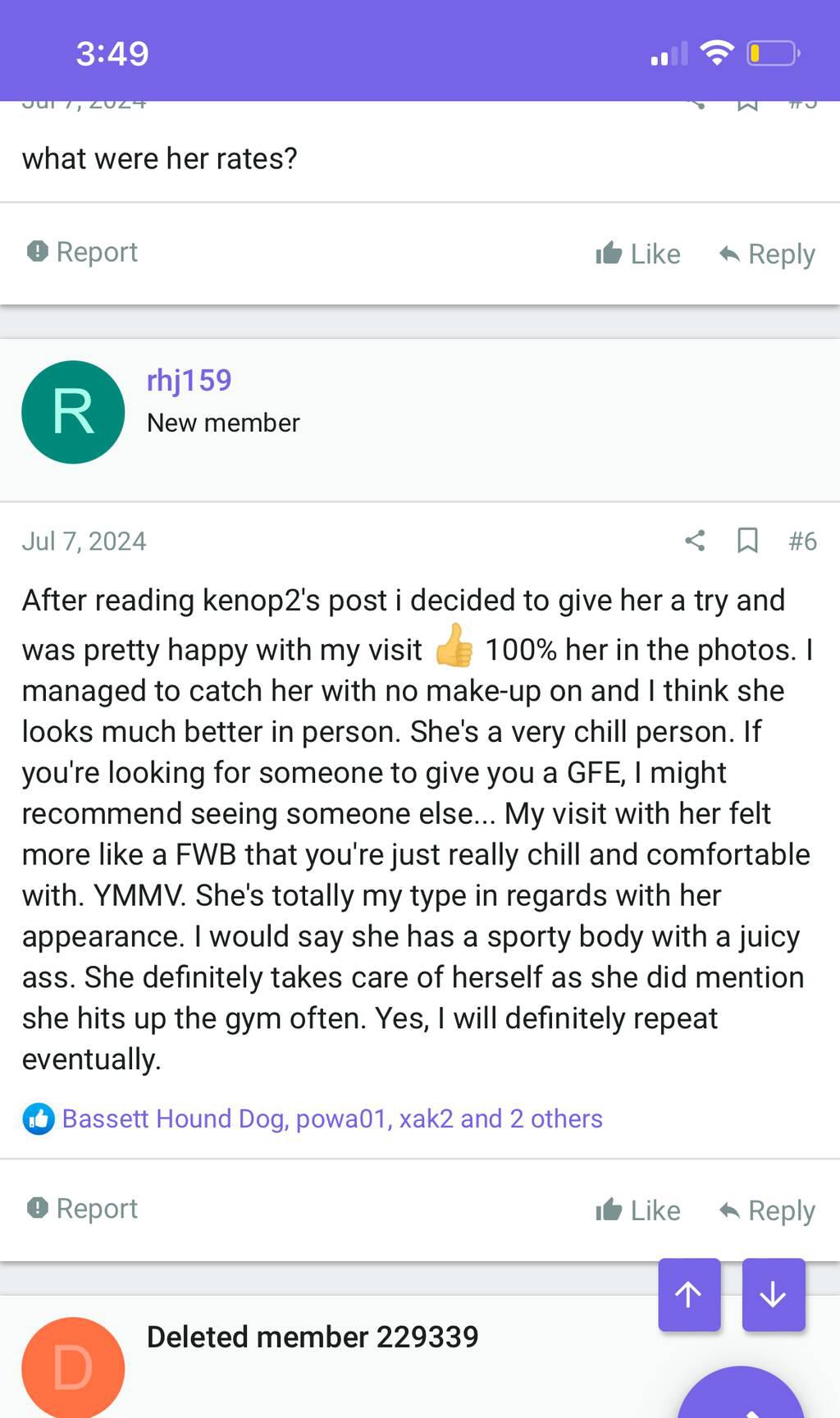Image resolution: width=840 pixels, height=1418 pixels.
Task: Open rhj159's profile avatar
Action: pyautogui.click(x=73, y=412)
